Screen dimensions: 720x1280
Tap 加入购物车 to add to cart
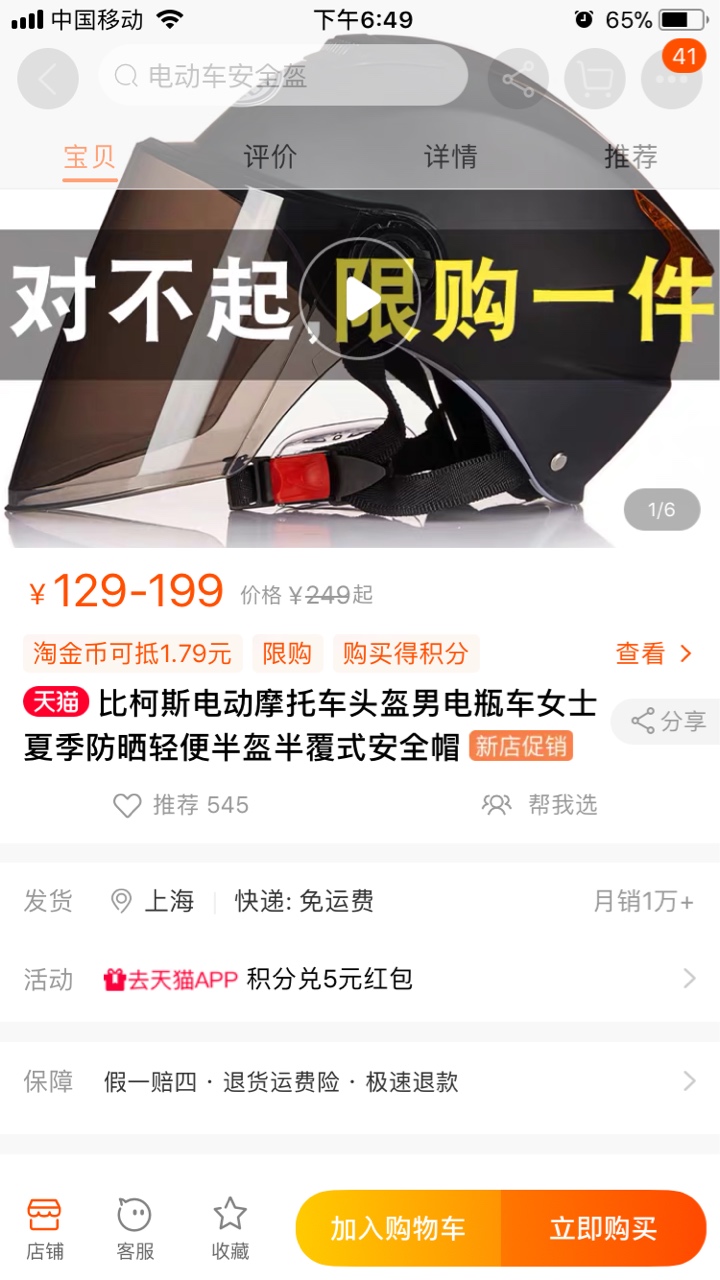(398, 1228)
